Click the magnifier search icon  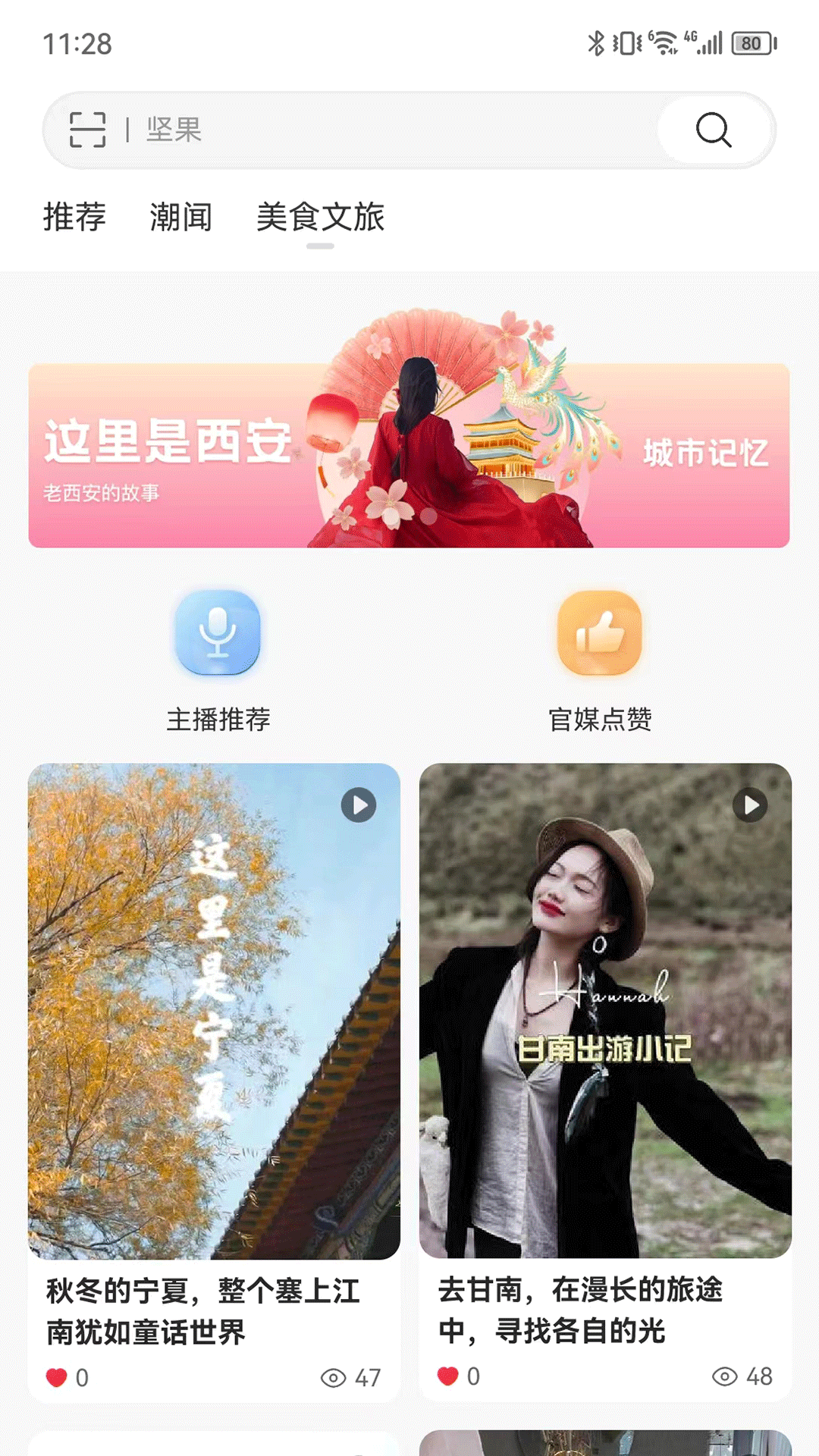711,130
